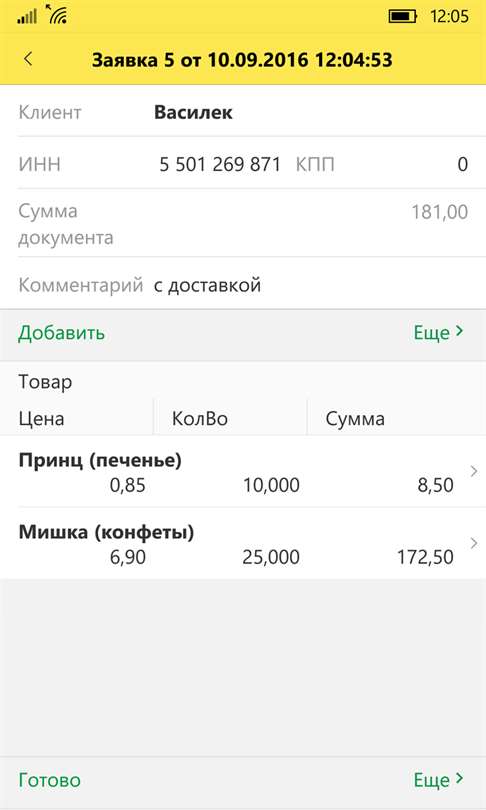This screenshot has height=810, width=486.
Task: Tap Добавить to add a product
Action: pos(61,333)
